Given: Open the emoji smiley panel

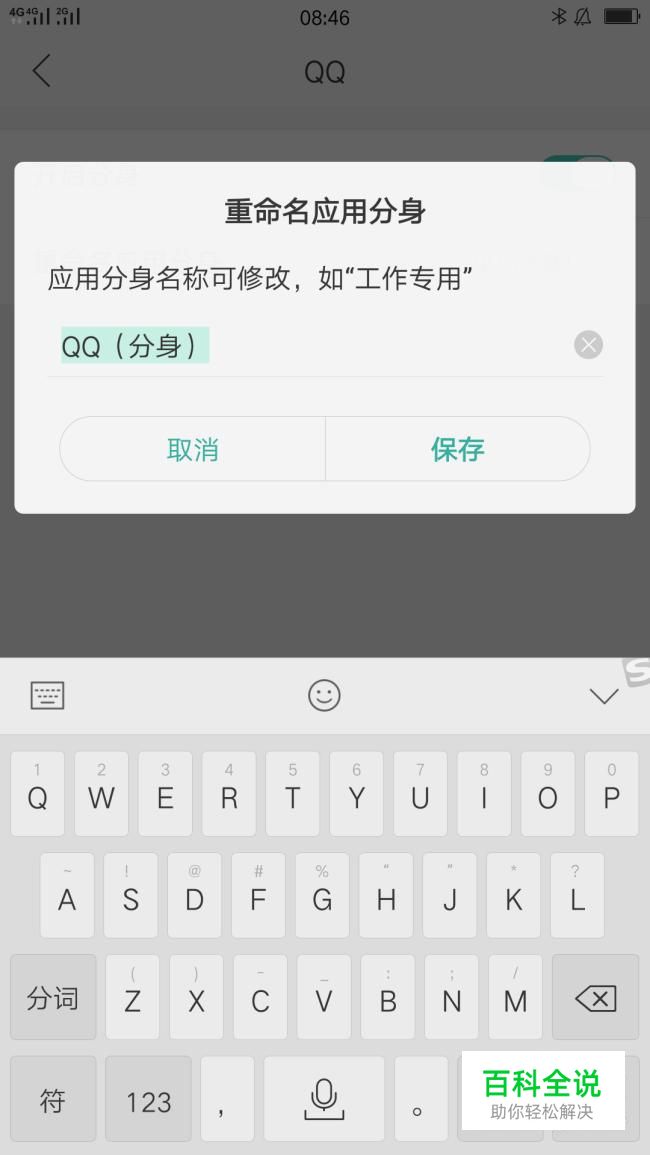Looking at the screenshot, I should [324, 695].
